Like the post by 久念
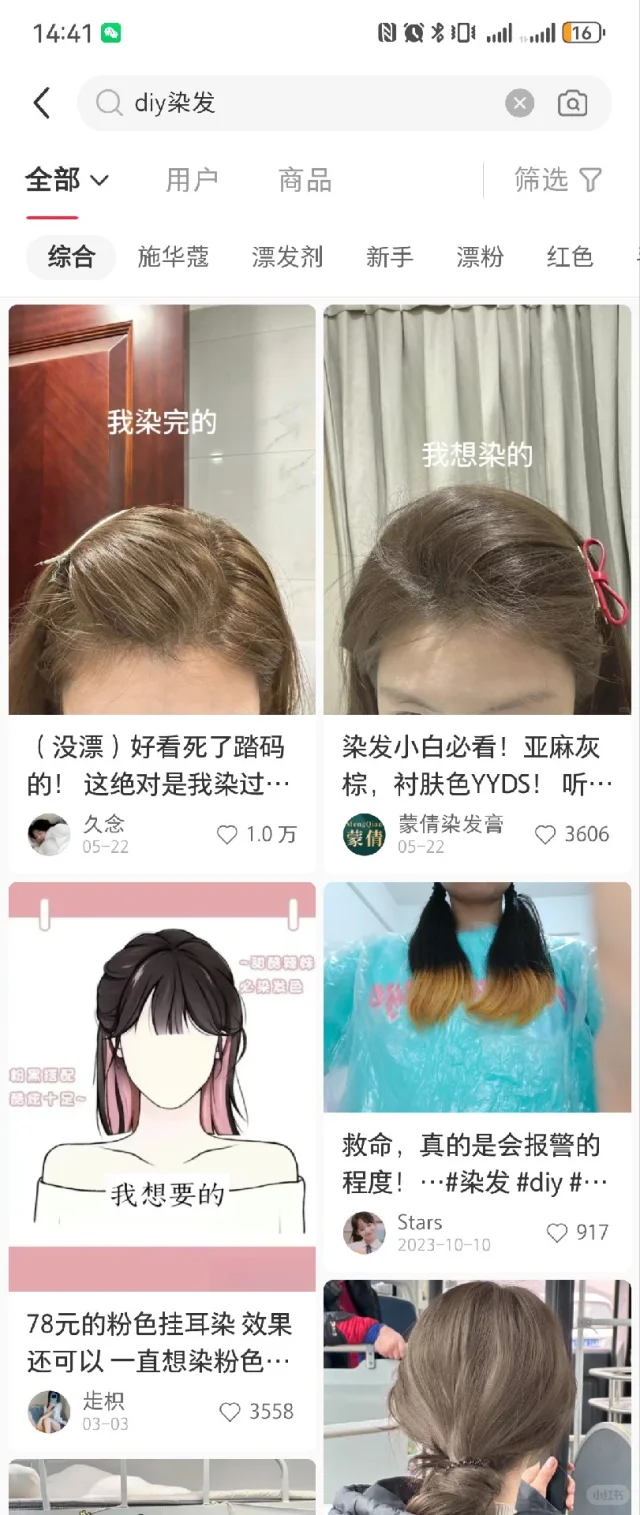The width and height of the screenshot is (640, 1515). pos(228,834)
